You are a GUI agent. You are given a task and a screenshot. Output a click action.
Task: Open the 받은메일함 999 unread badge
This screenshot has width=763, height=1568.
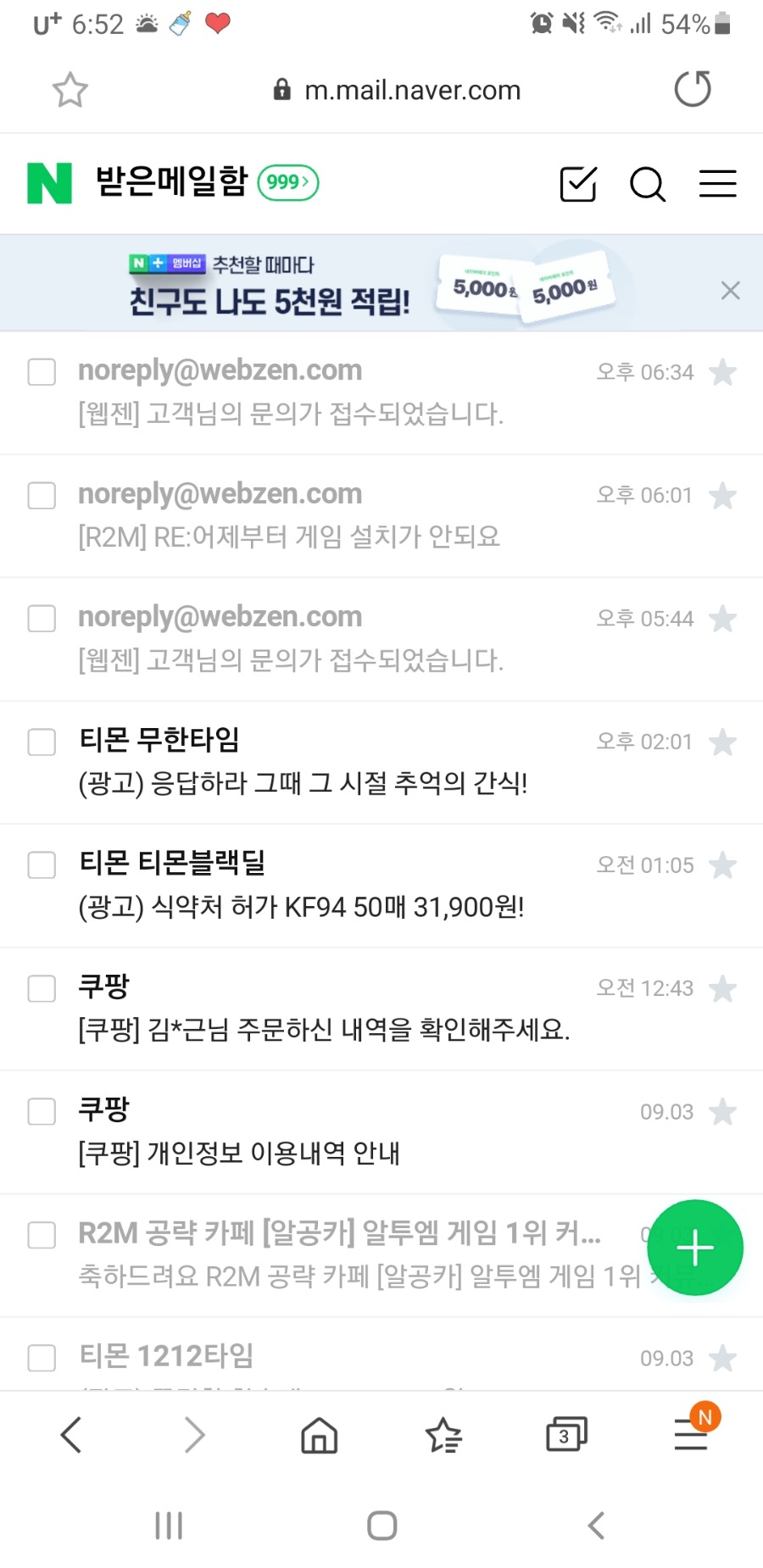(x=288, y=182)
